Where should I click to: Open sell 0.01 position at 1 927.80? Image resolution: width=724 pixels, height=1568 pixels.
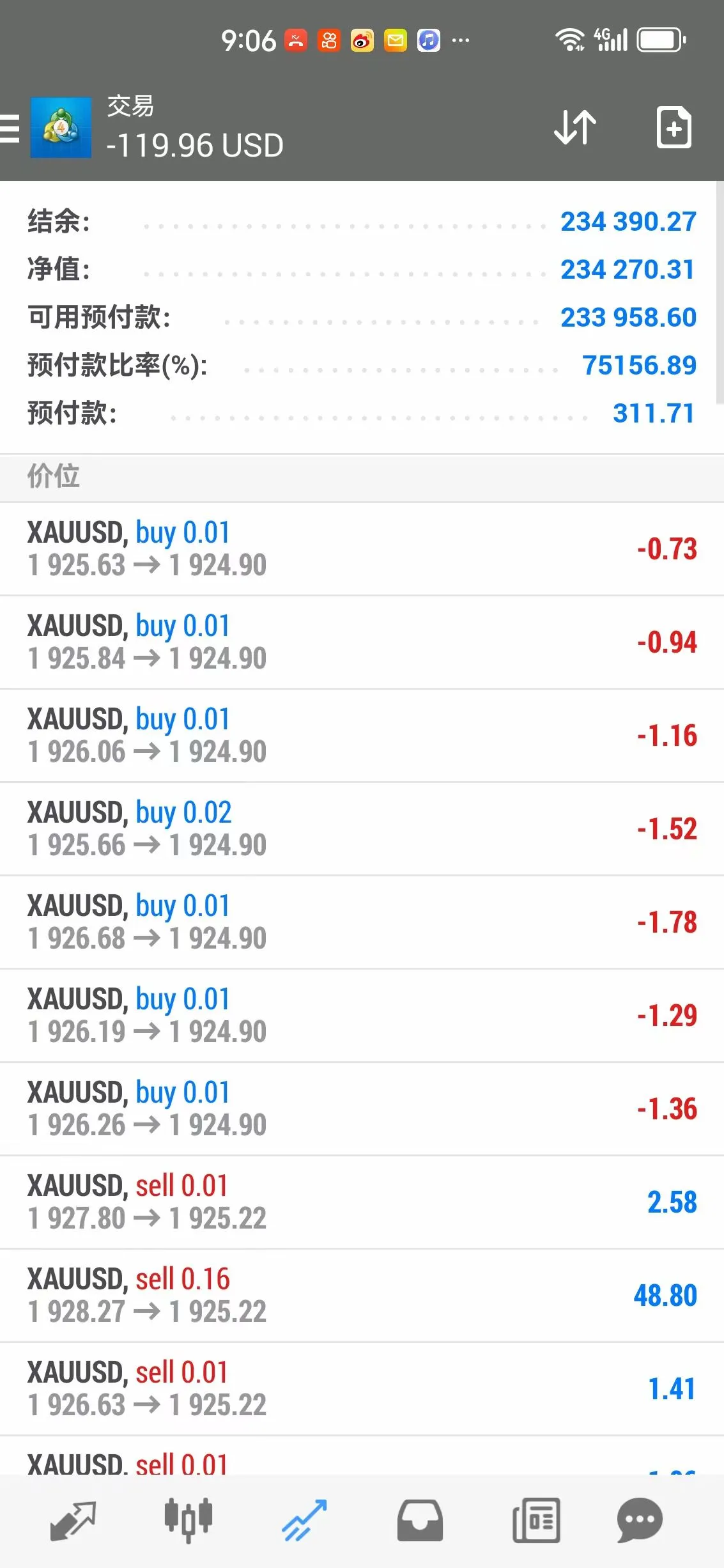pos(362,1202)
